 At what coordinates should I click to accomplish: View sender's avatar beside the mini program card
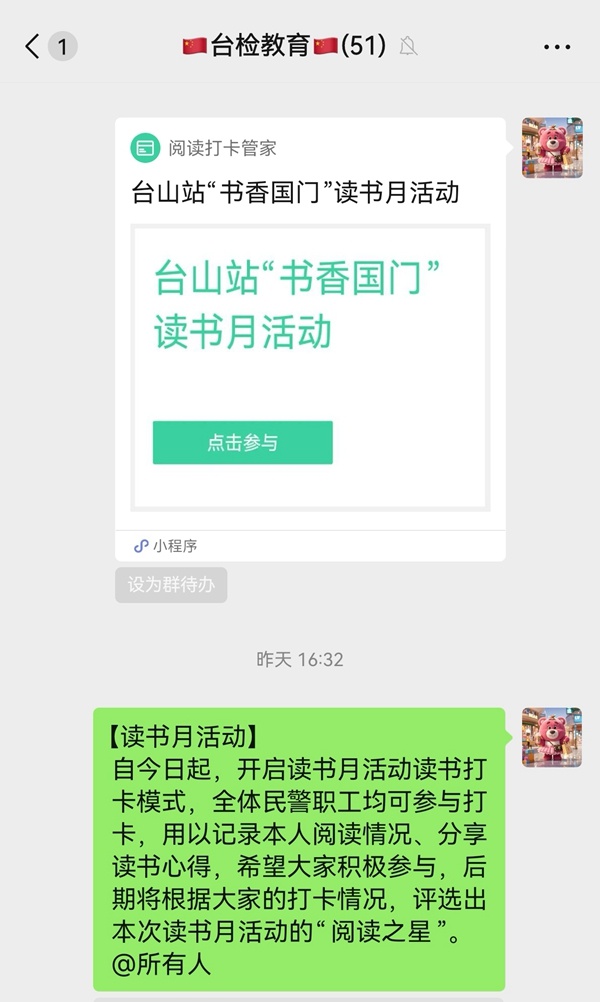tap(552, 148)
